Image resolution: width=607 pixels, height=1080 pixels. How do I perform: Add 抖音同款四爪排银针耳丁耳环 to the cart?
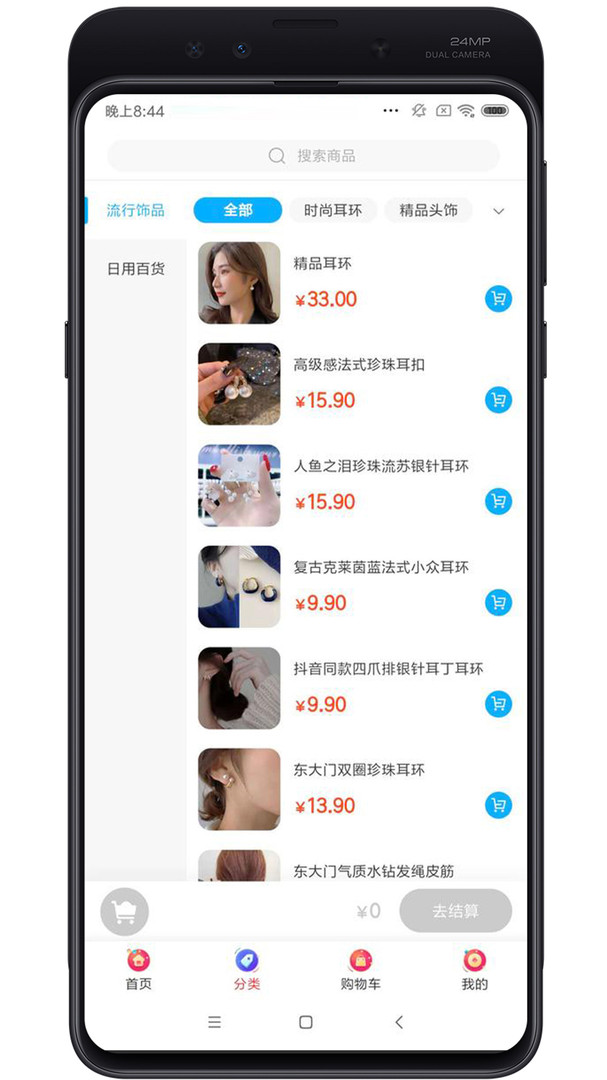tap(499, 704)
